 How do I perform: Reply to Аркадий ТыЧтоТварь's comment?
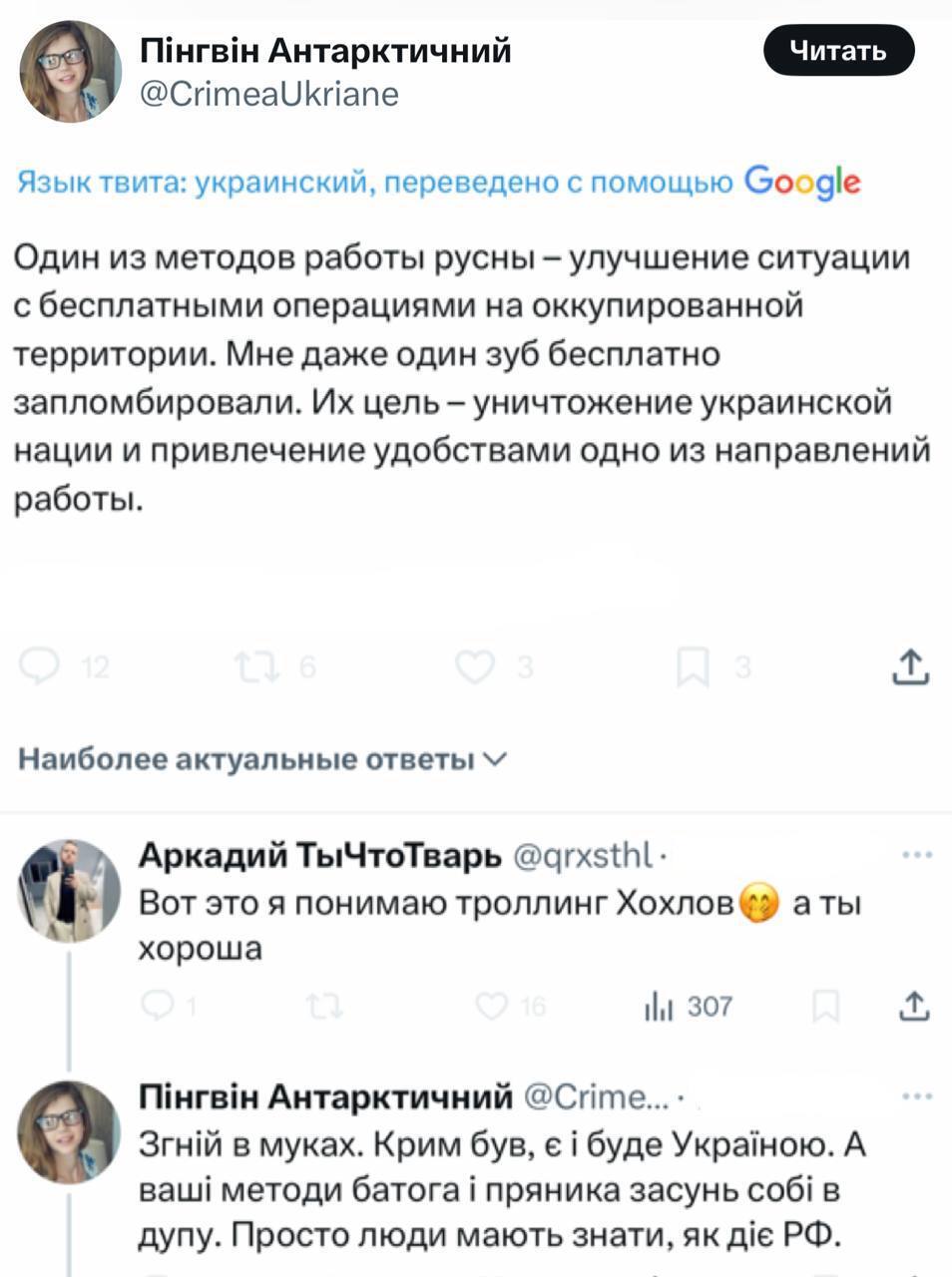(158, 1007)
